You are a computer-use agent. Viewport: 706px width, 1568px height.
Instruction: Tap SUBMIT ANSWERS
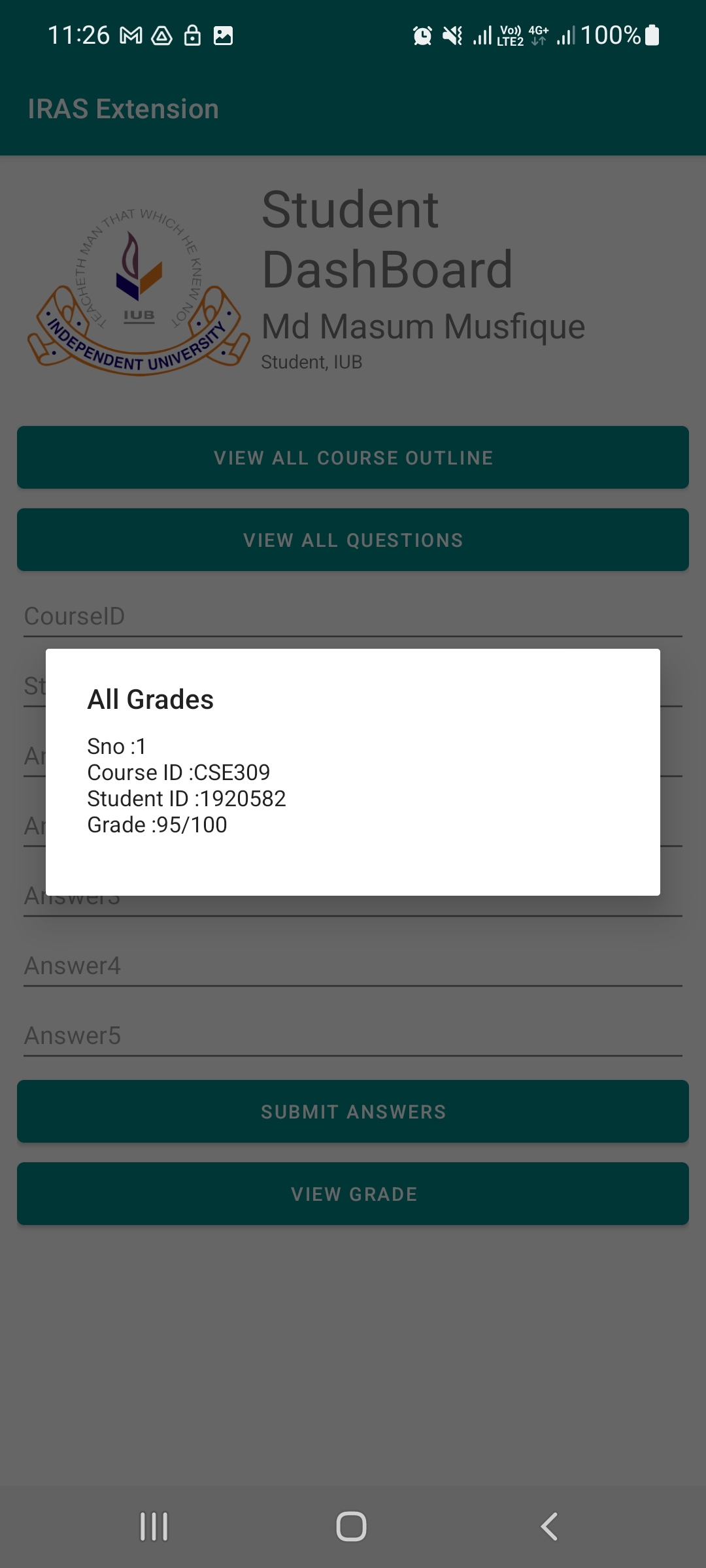click(x=353, y=1111)
